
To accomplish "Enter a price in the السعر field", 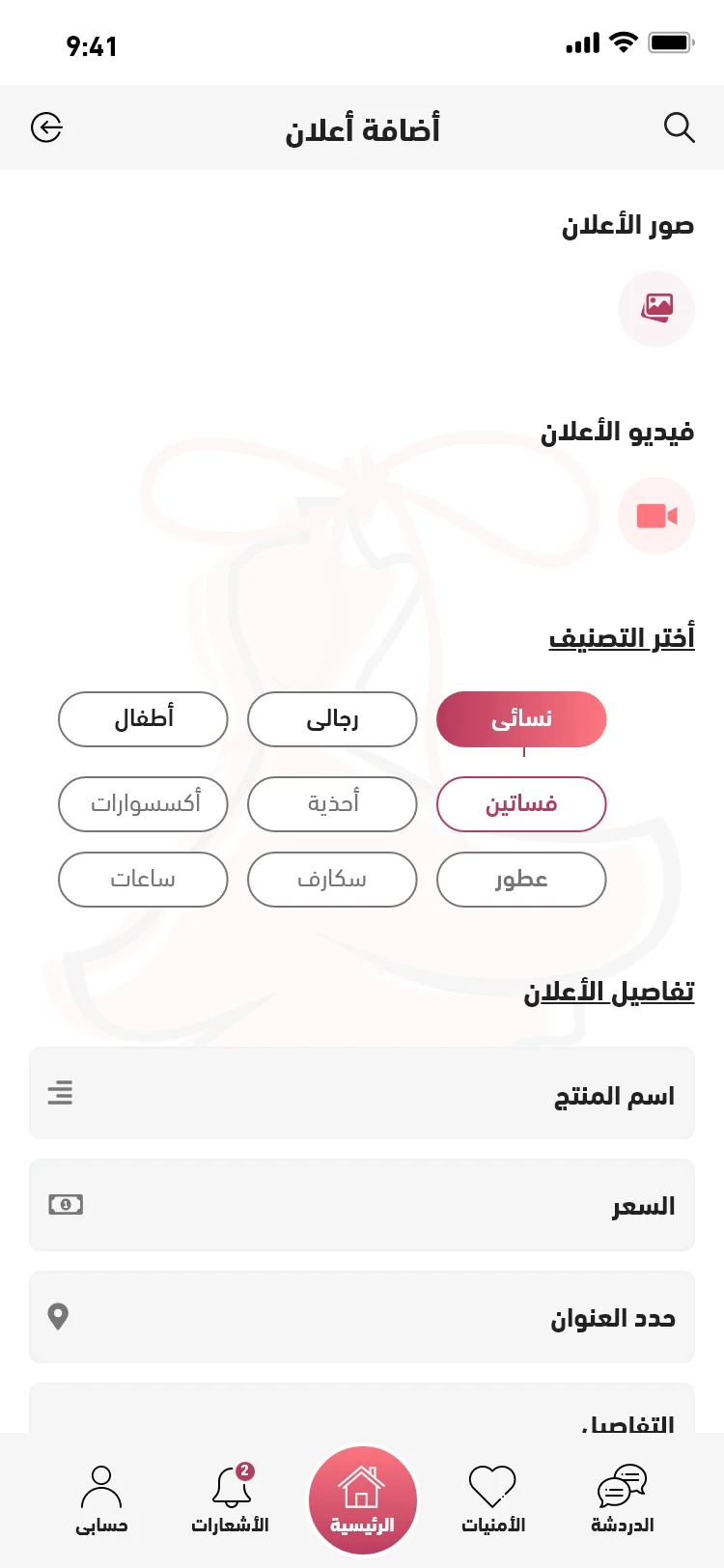I will 362,1206.
